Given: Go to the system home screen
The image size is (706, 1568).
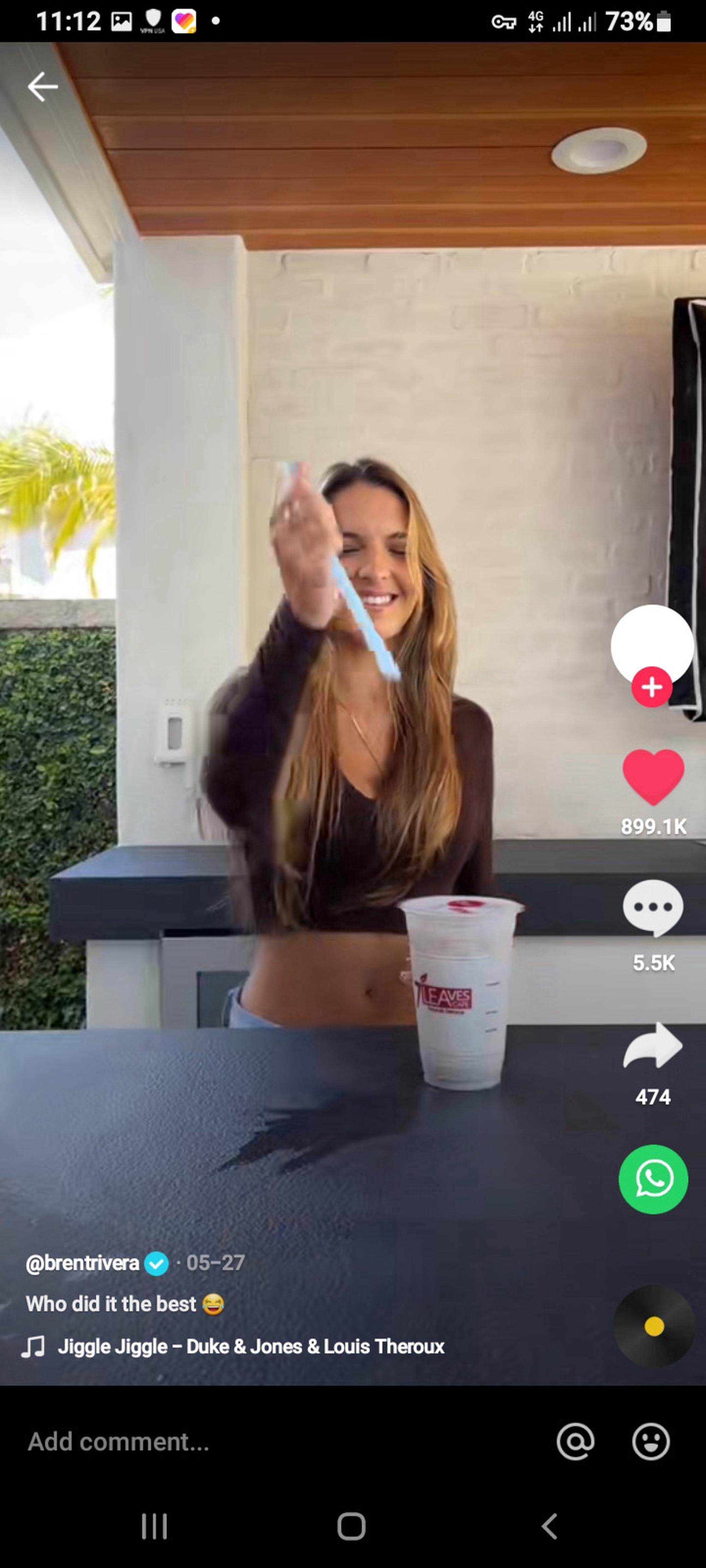Looking at the screenshot, I should coord(352,1526).
